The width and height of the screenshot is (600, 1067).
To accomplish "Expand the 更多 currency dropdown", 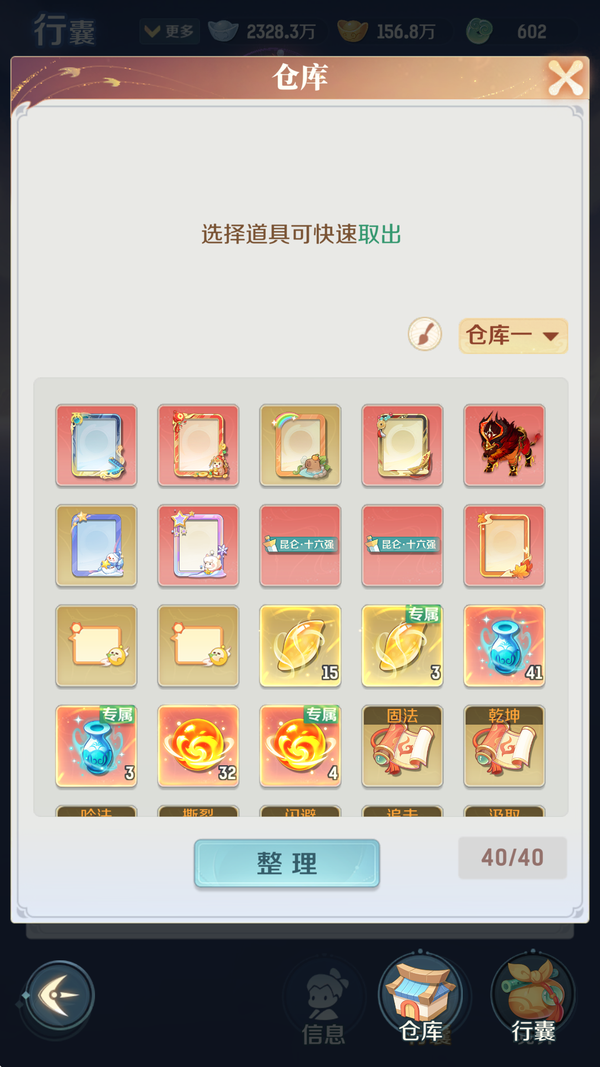I will click(168, 31).
